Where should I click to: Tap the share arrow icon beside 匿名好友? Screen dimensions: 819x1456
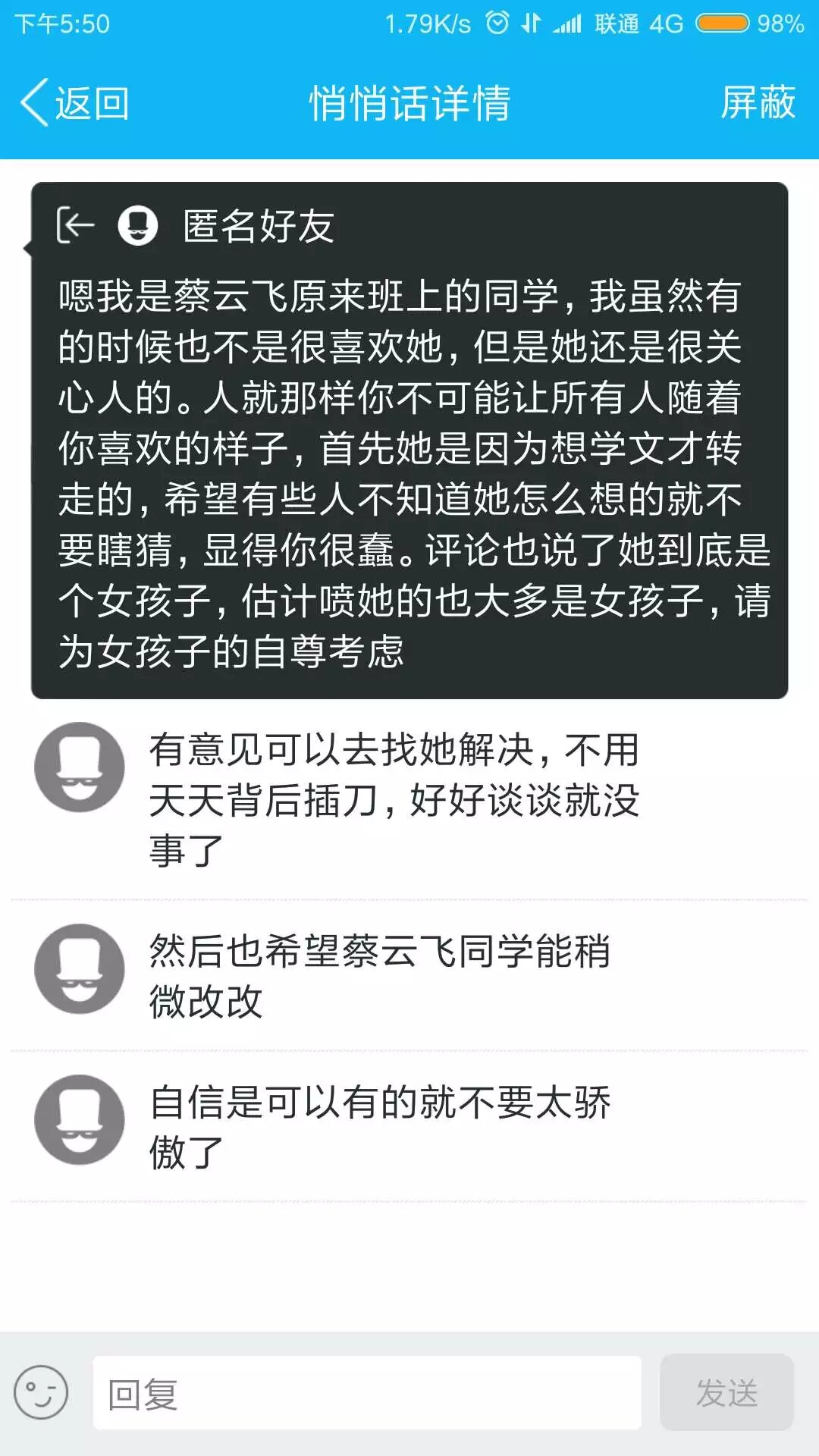pyautogui.click(x=75, y=225)
